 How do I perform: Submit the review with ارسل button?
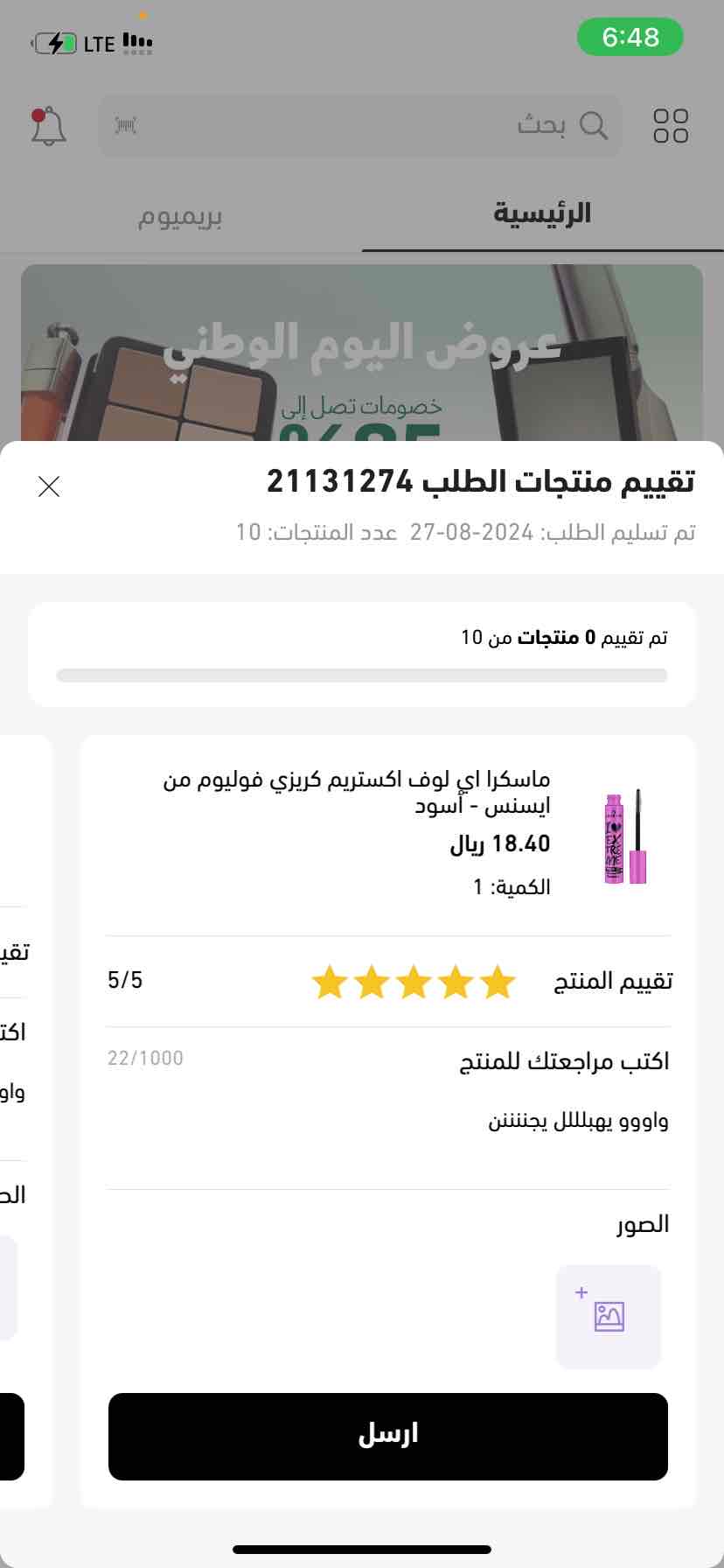pos(388,1436)
